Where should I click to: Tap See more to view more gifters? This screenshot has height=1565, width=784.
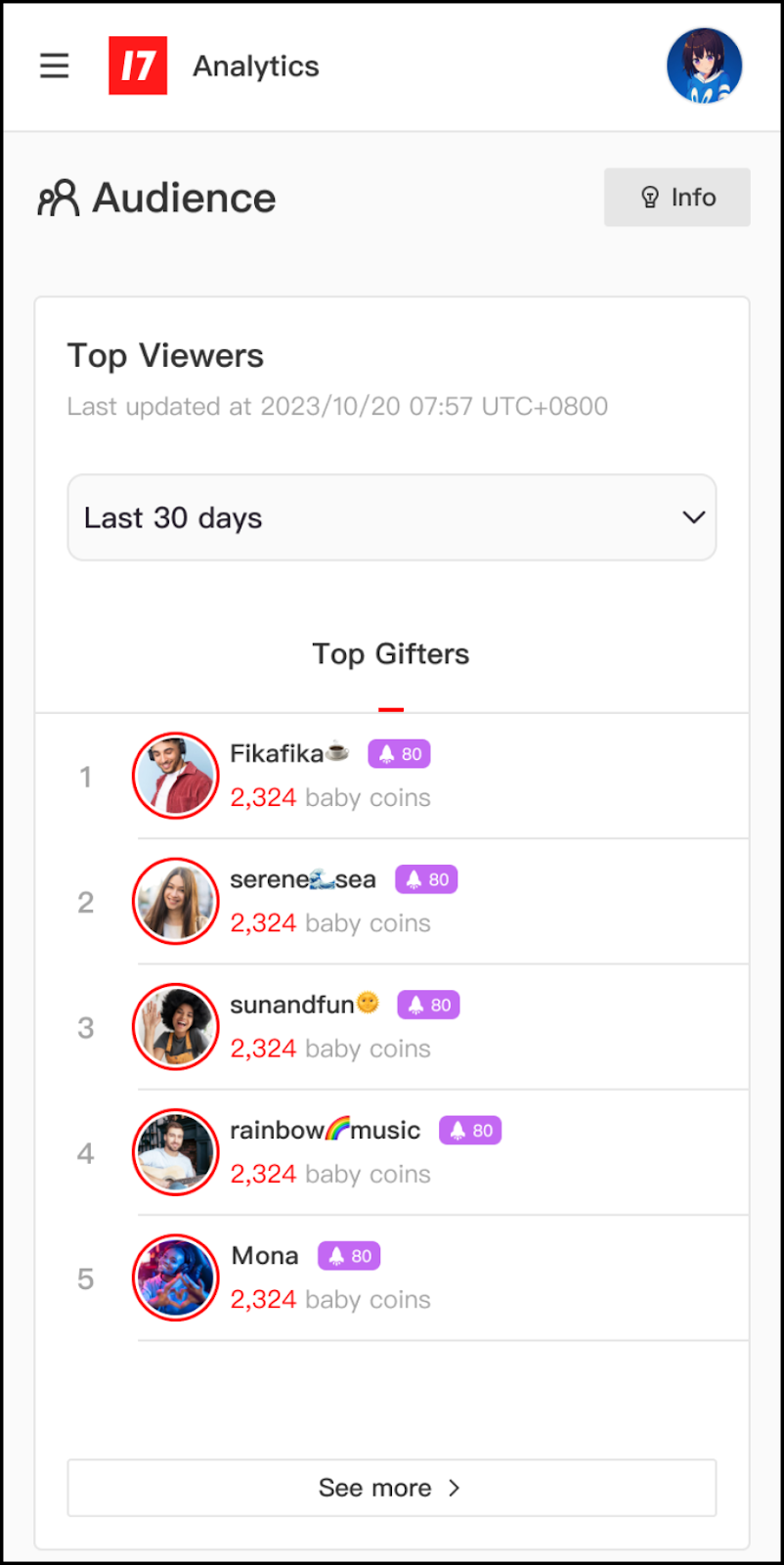391,1488
